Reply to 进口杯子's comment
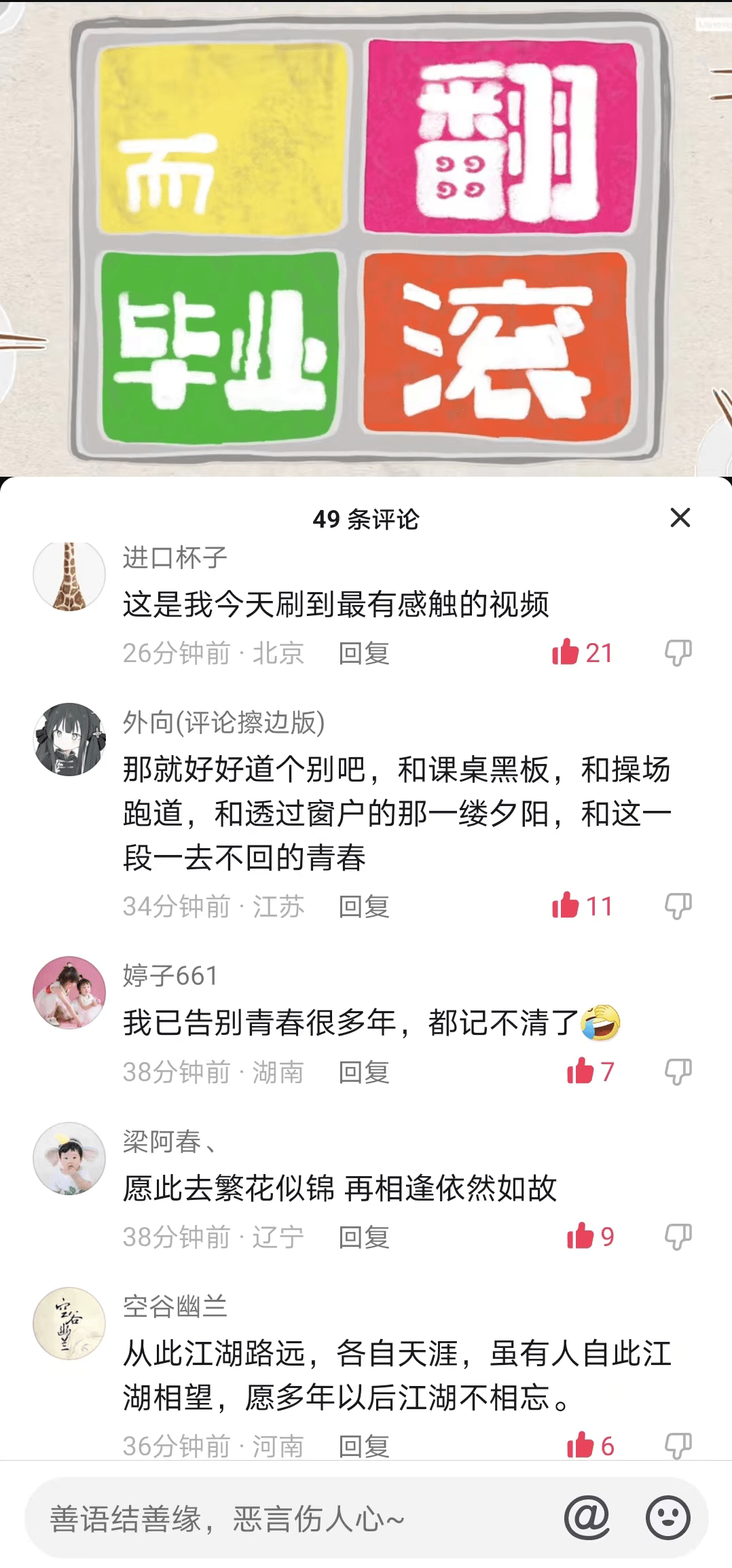Screen dimensions: 732x1568 (x=364, y=653)
